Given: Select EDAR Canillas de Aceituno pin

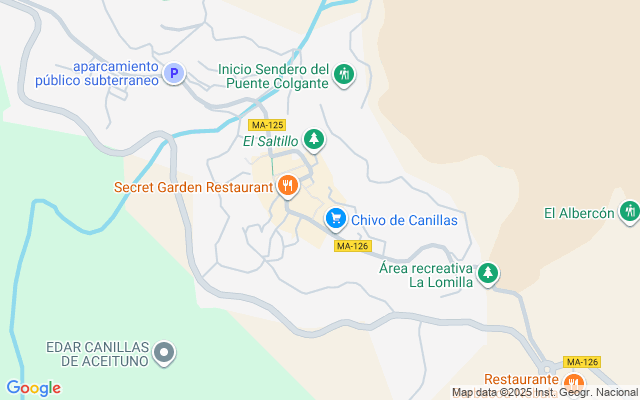Looking at the screenshot, I should 167,352.
